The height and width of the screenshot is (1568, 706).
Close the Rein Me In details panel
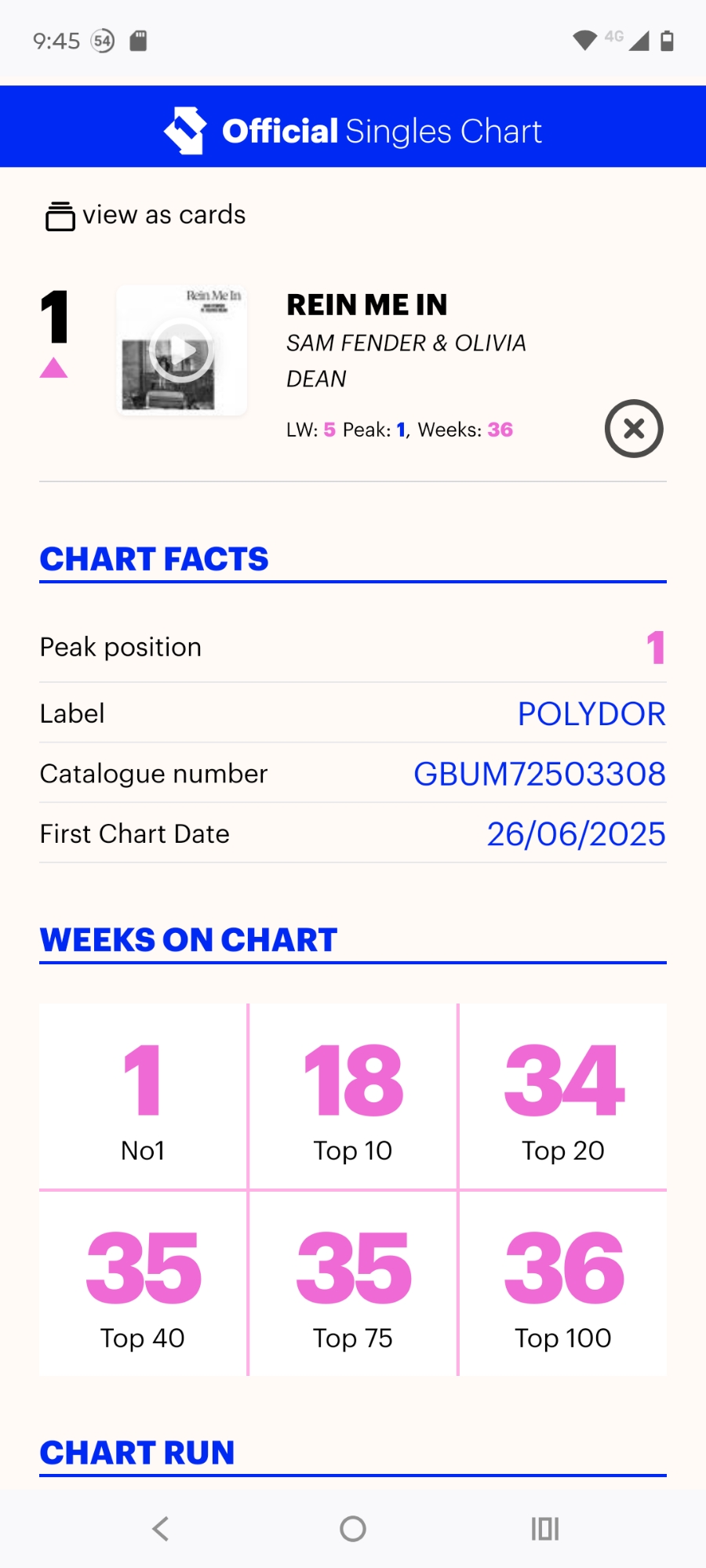tap(634, 429)
